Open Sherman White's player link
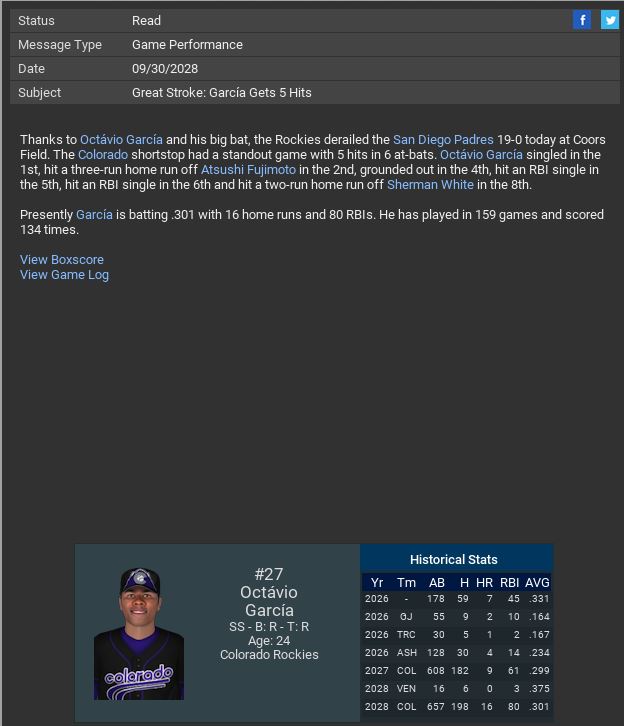The image size is (624, 726). pyautogui.click(x=430, y=185)
